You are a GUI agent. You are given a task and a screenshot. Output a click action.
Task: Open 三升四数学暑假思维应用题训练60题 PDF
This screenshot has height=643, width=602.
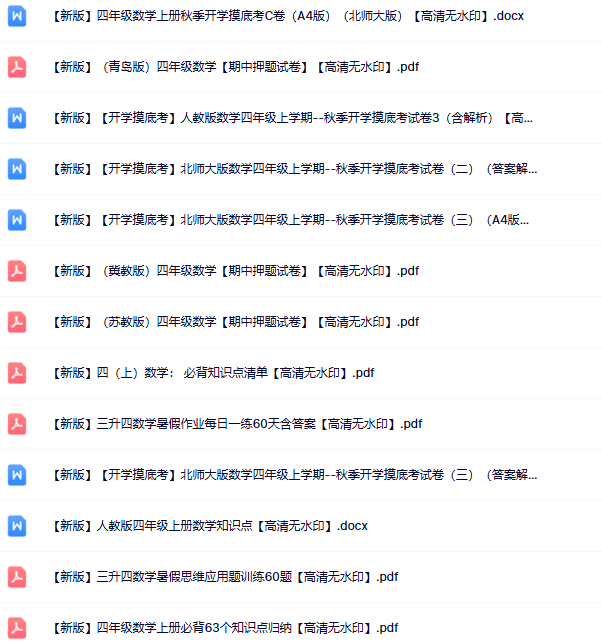click(x=224, y=577)
